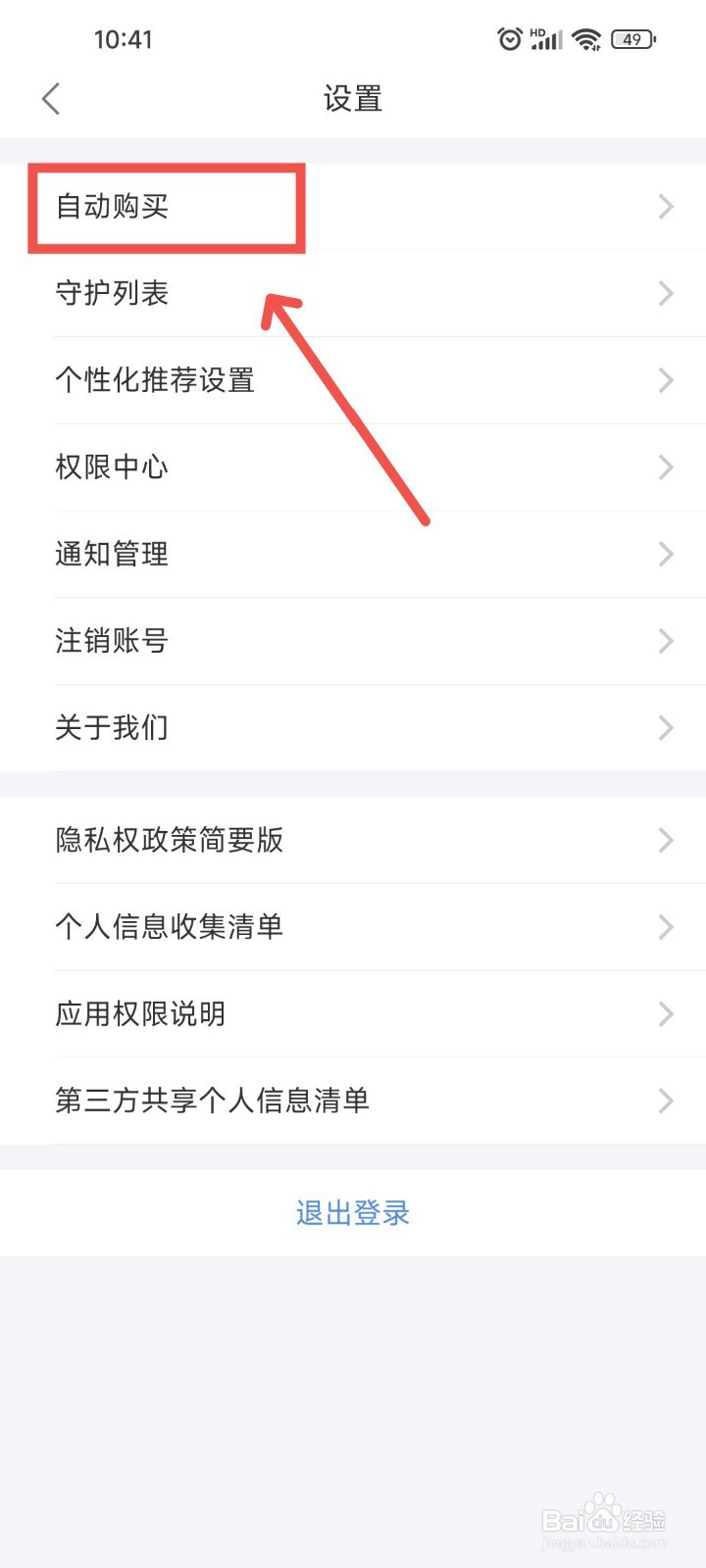Click the battery indicator showing 49
Image resolution: width=706 pixels, height=1568 pixels.
[x=632, y=39]
